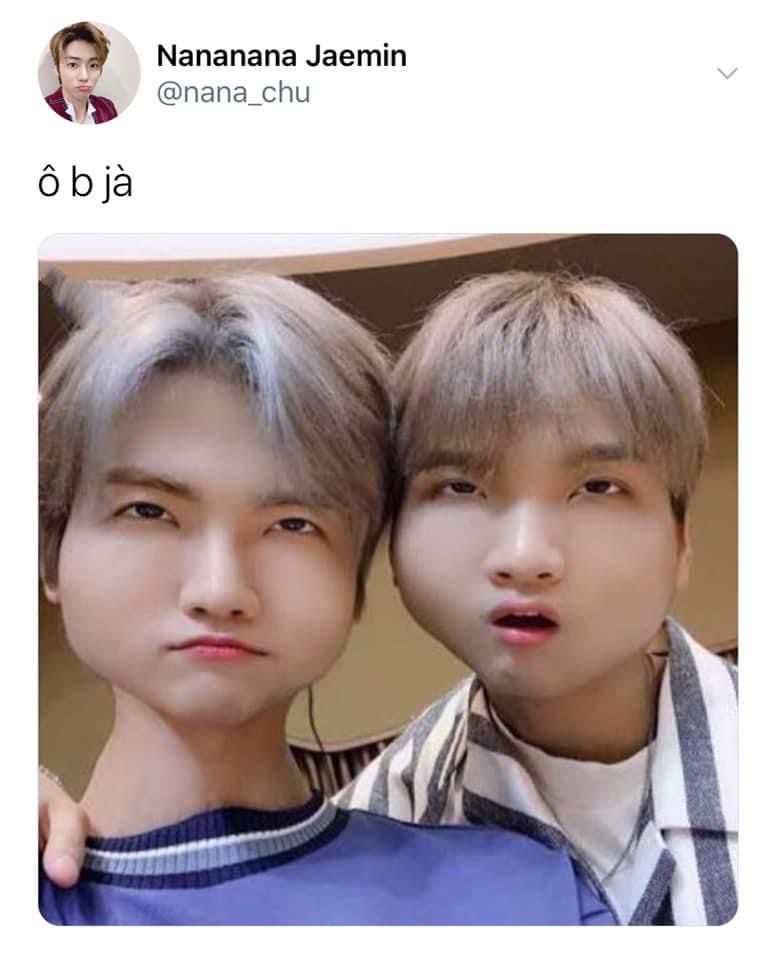View the @nana_chu profile

pos(233,93)
